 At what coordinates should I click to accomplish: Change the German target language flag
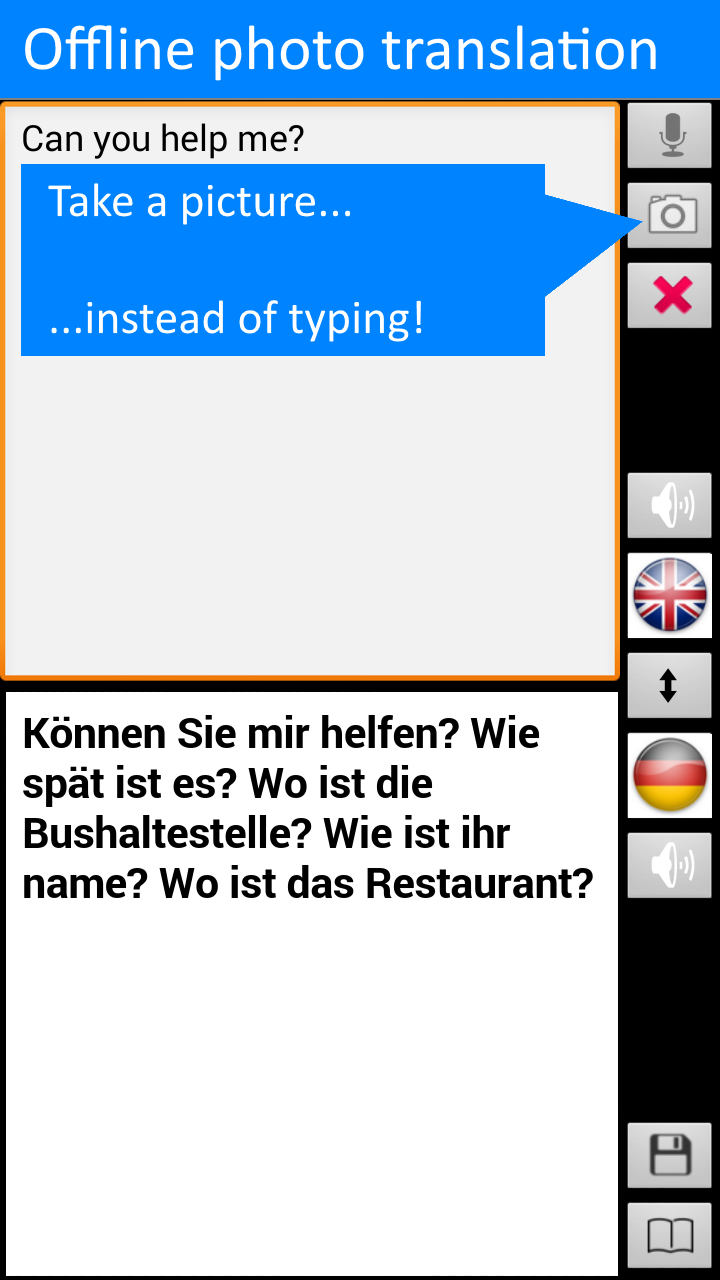tap(669, 775)
